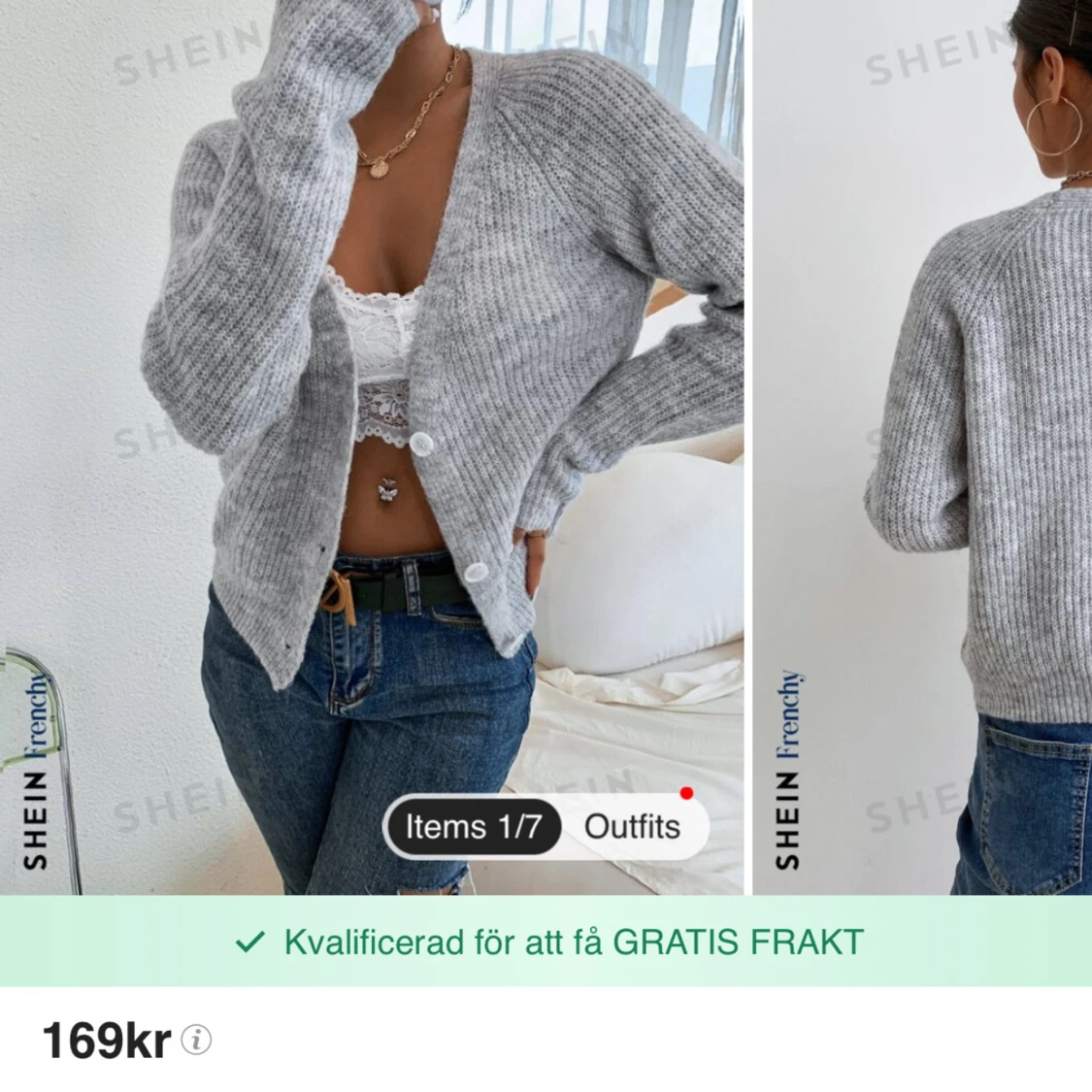Open the price info icon next to 169kr
Image resolution: width=1092 pixels, height=1092 pixels.
pos(197,1041)
